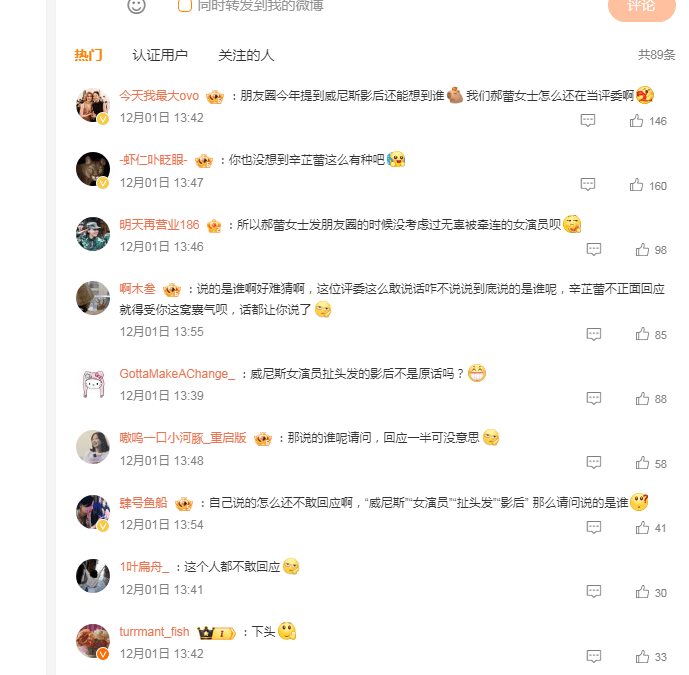
Task: Like GottaMakeAChange_'s comment
Action: pyautogui.click(x=642, y=399)
